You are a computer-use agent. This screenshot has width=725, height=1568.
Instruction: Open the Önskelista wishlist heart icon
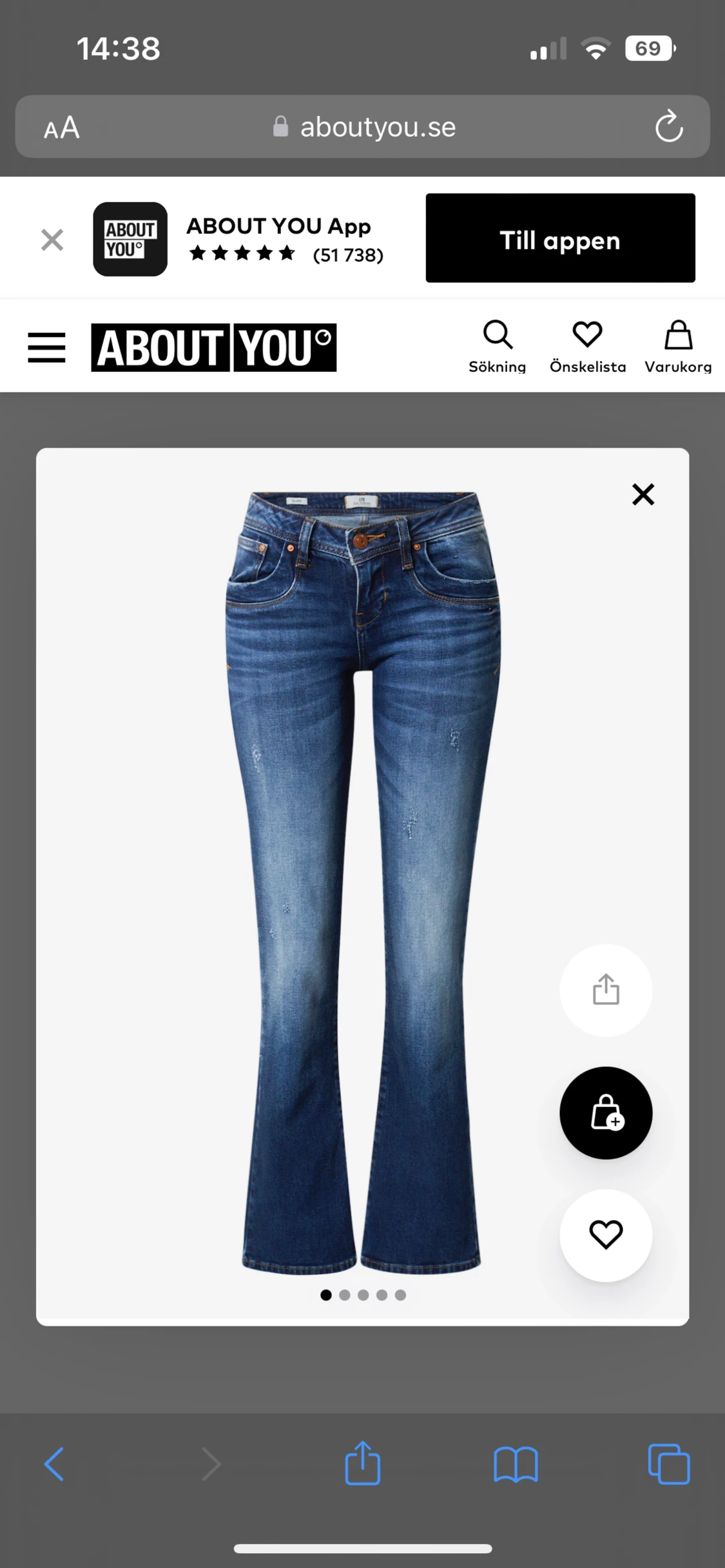pyautogui.click(x=587, y=341)
